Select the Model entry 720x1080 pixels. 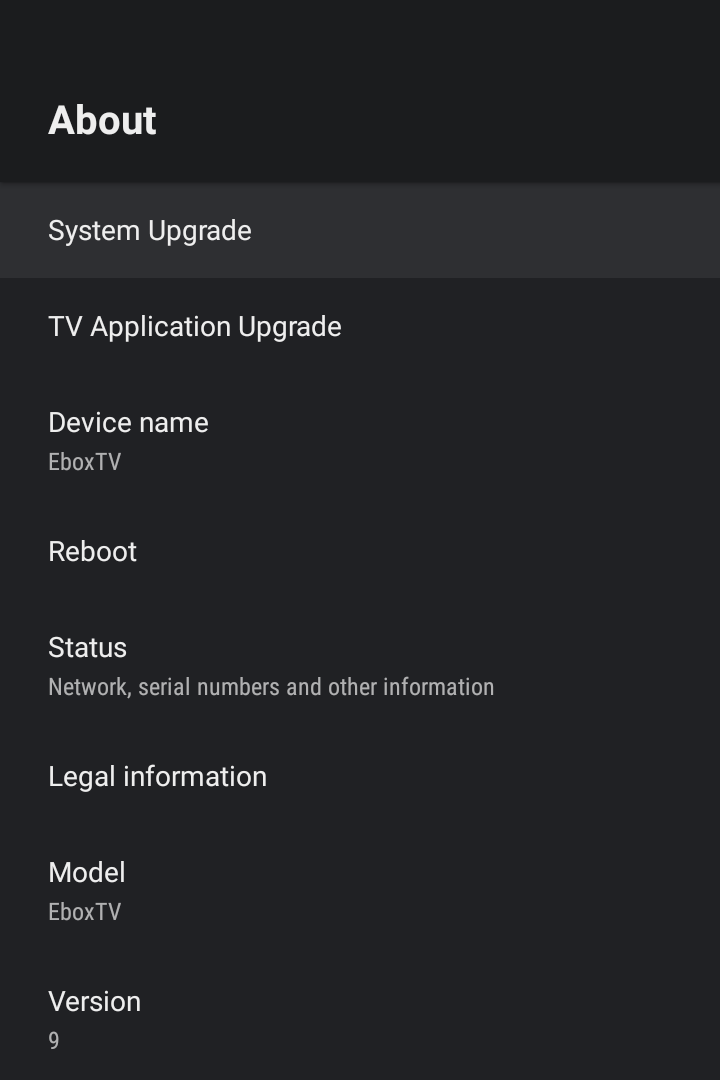coord(86,872)
